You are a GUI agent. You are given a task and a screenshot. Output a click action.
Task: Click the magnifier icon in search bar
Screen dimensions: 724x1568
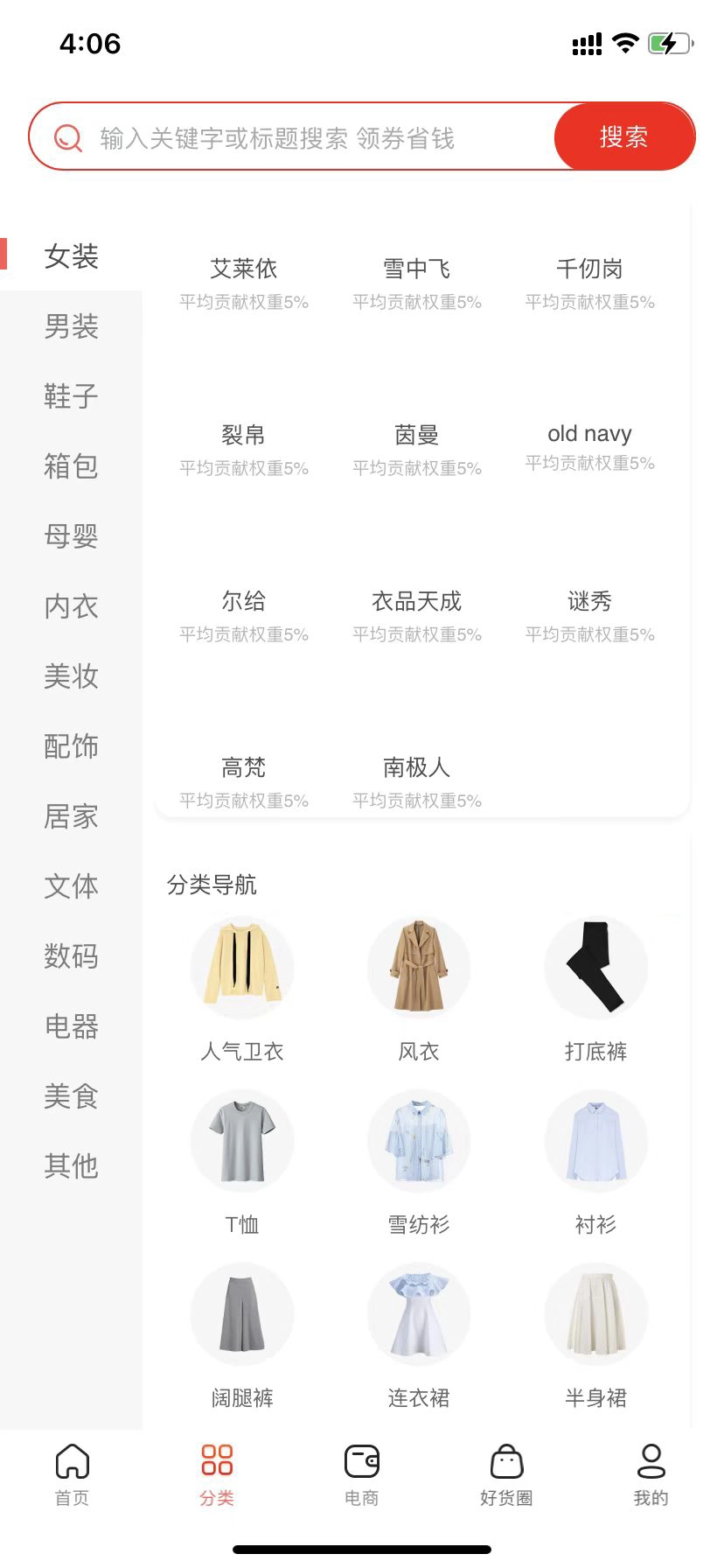pos(66,136)
